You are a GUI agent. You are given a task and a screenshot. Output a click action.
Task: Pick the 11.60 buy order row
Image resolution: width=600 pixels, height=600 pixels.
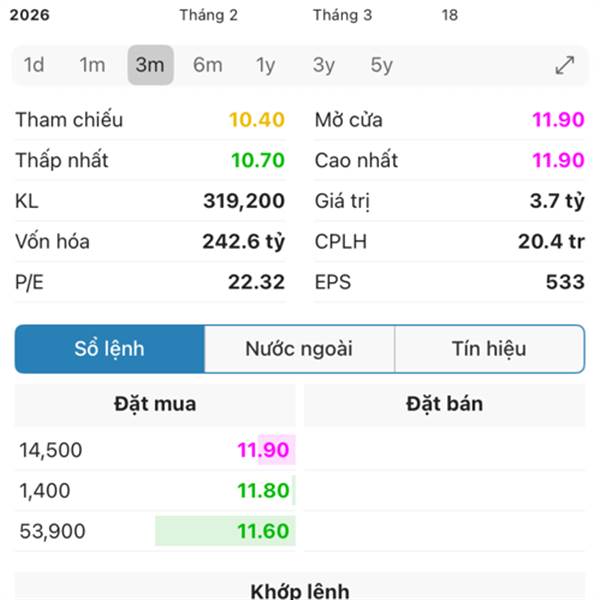click(x=155, y=531)
